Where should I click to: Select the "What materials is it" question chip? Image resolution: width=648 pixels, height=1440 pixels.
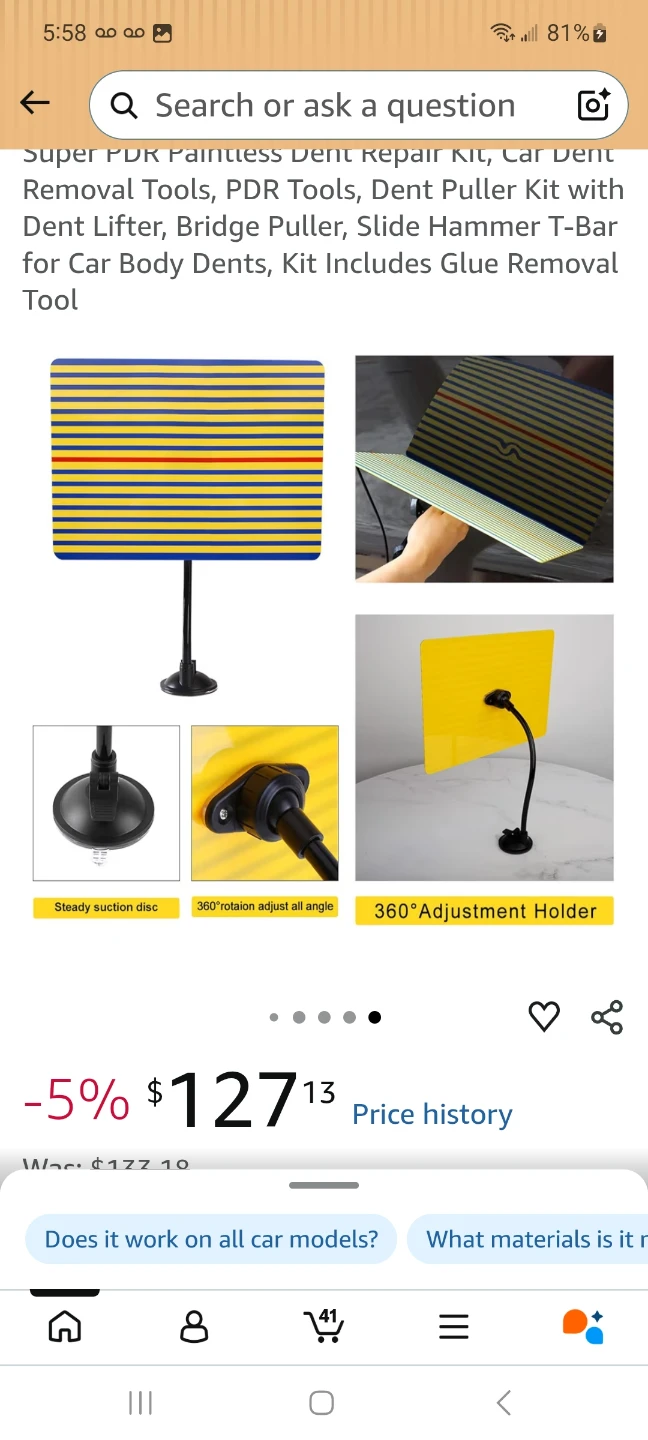(528, 1239)
